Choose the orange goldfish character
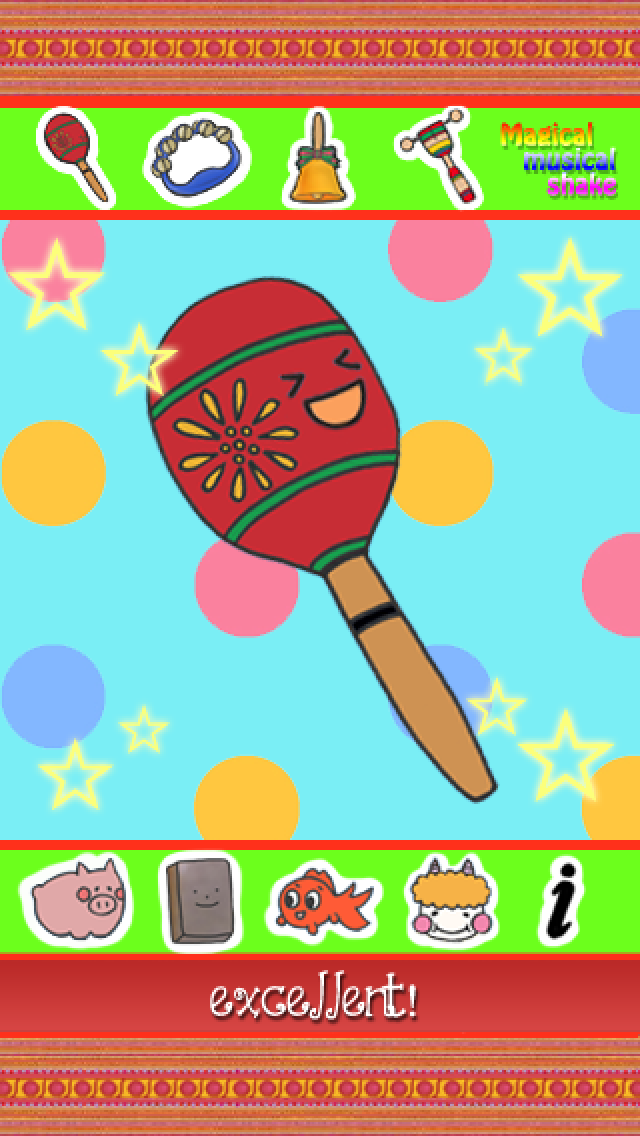This screenshot has height=1136, width=640. point(324,900)
